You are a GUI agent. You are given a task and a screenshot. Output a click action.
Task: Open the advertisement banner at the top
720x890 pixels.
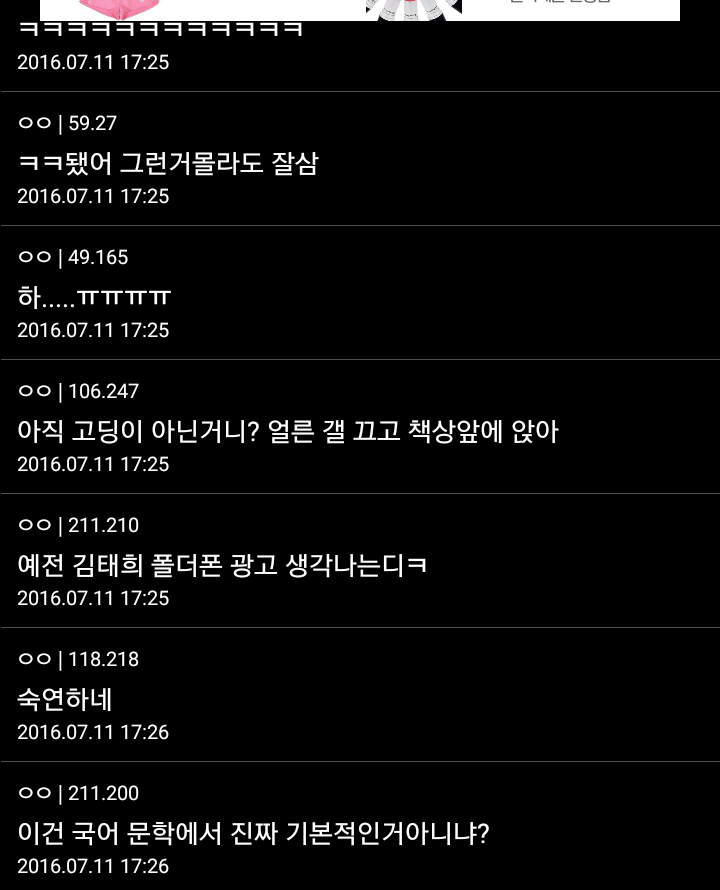360,9
